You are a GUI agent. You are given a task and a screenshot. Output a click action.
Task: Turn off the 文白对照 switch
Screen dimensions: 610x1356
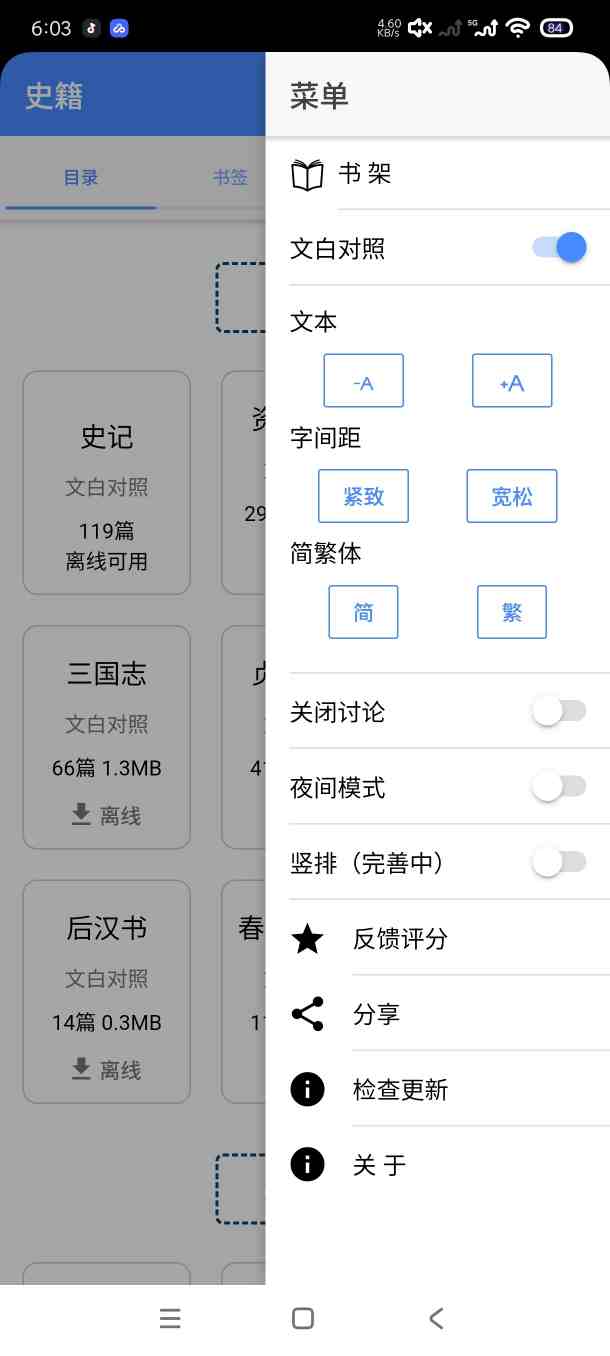point(559,248)
